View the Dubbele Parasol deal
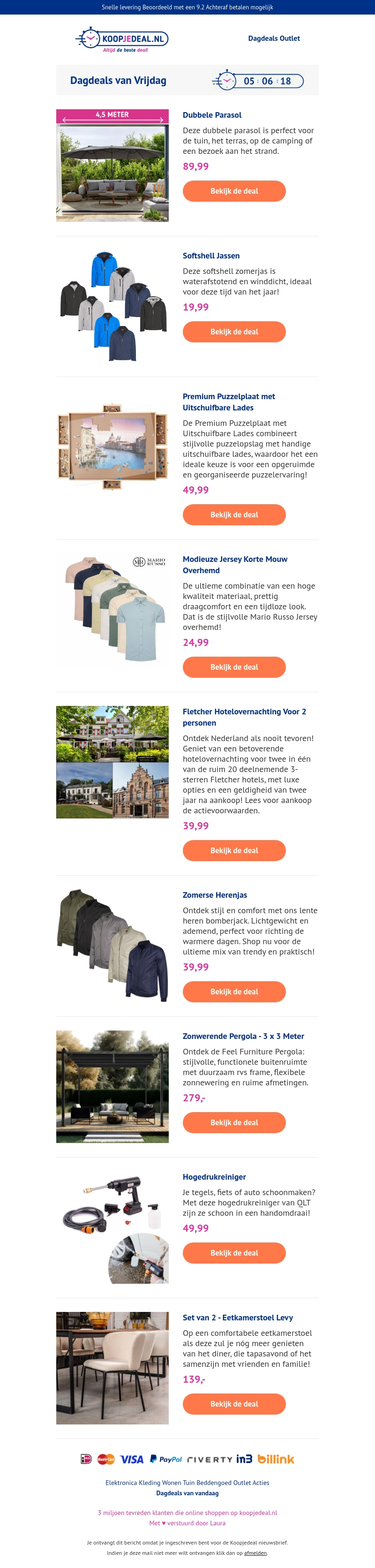 [x=234, y=191]
